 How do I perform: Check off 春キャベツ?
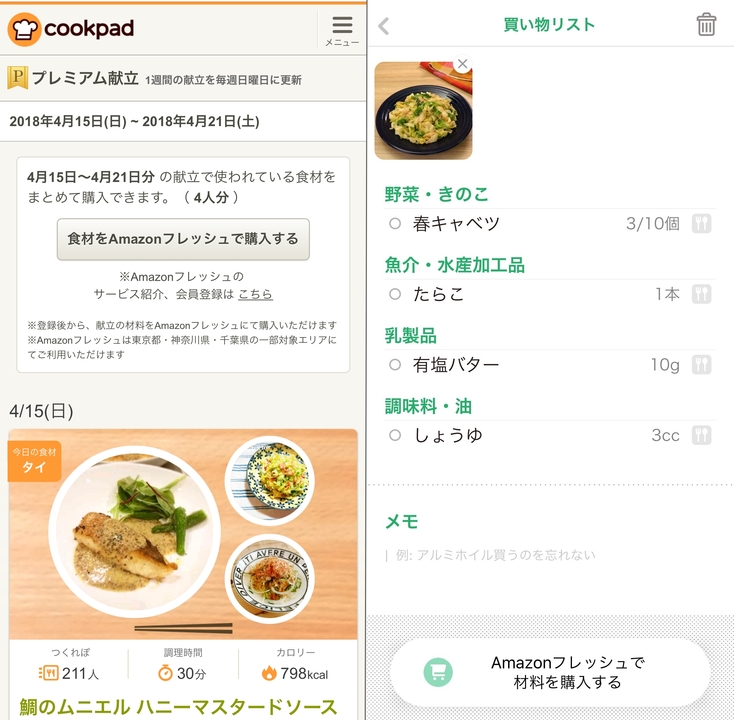pos(395,224)
